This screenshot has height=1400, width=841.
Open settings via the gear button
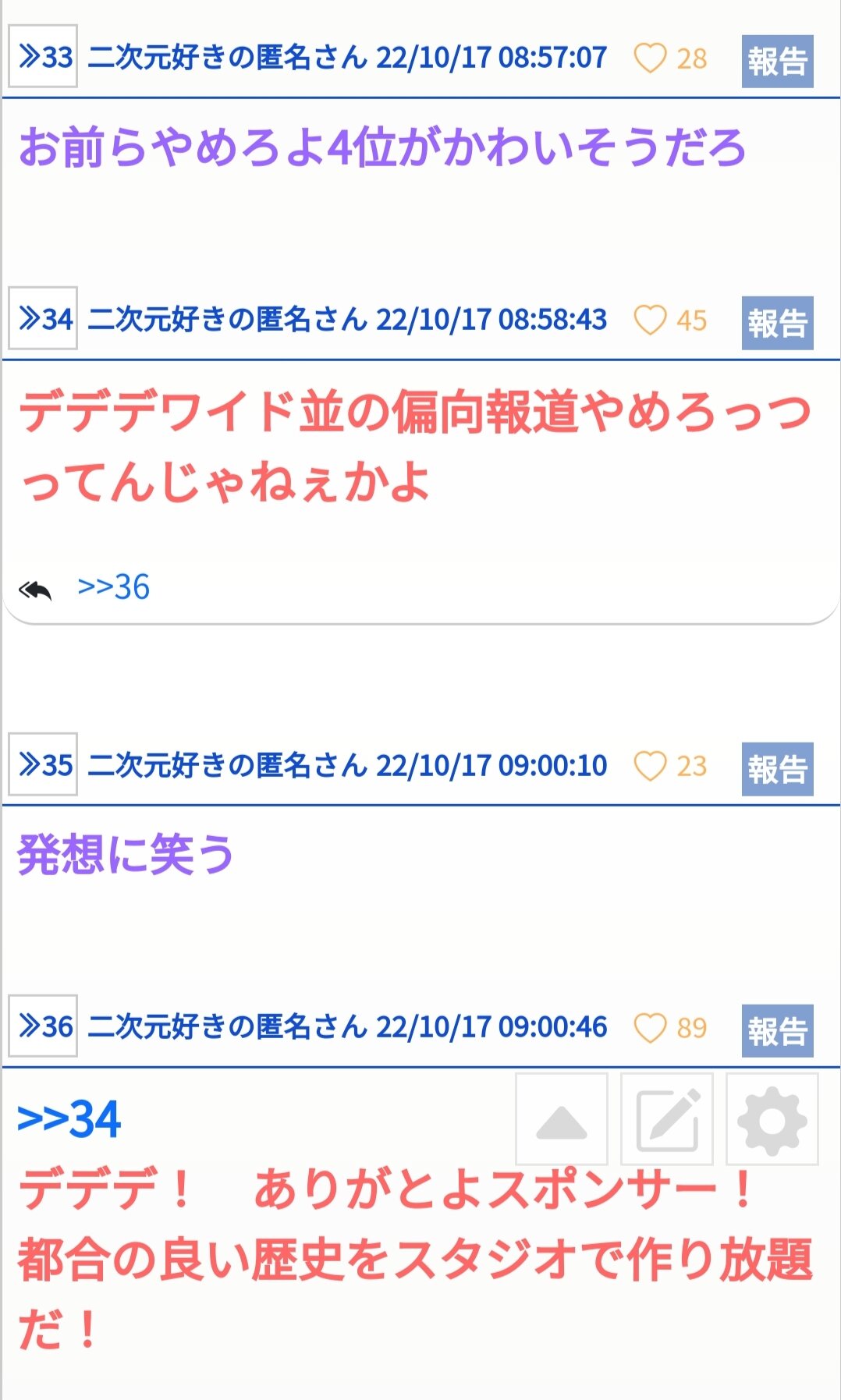pyautogui.click(x=772, y=1119)
